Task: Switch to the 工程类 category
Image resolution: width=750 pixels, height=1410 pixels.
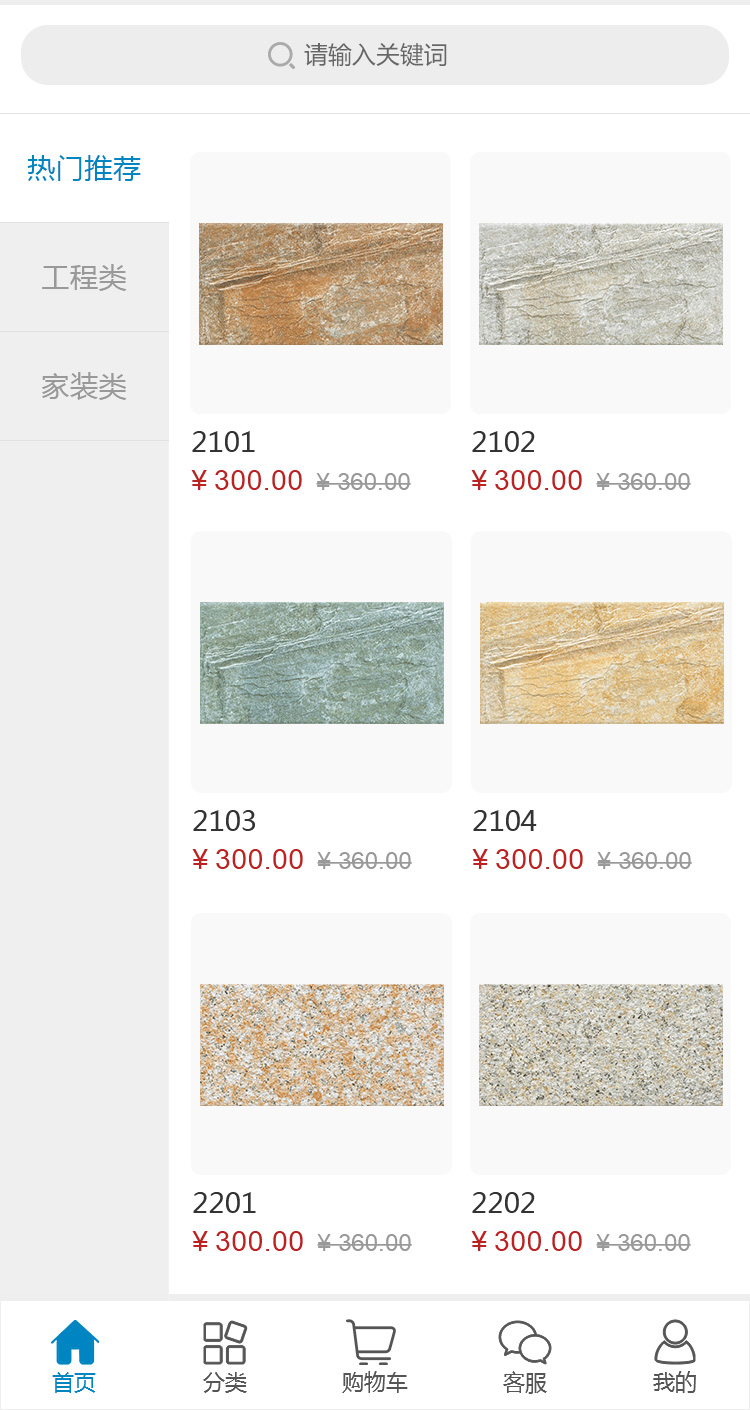Action: coord(84,278)
